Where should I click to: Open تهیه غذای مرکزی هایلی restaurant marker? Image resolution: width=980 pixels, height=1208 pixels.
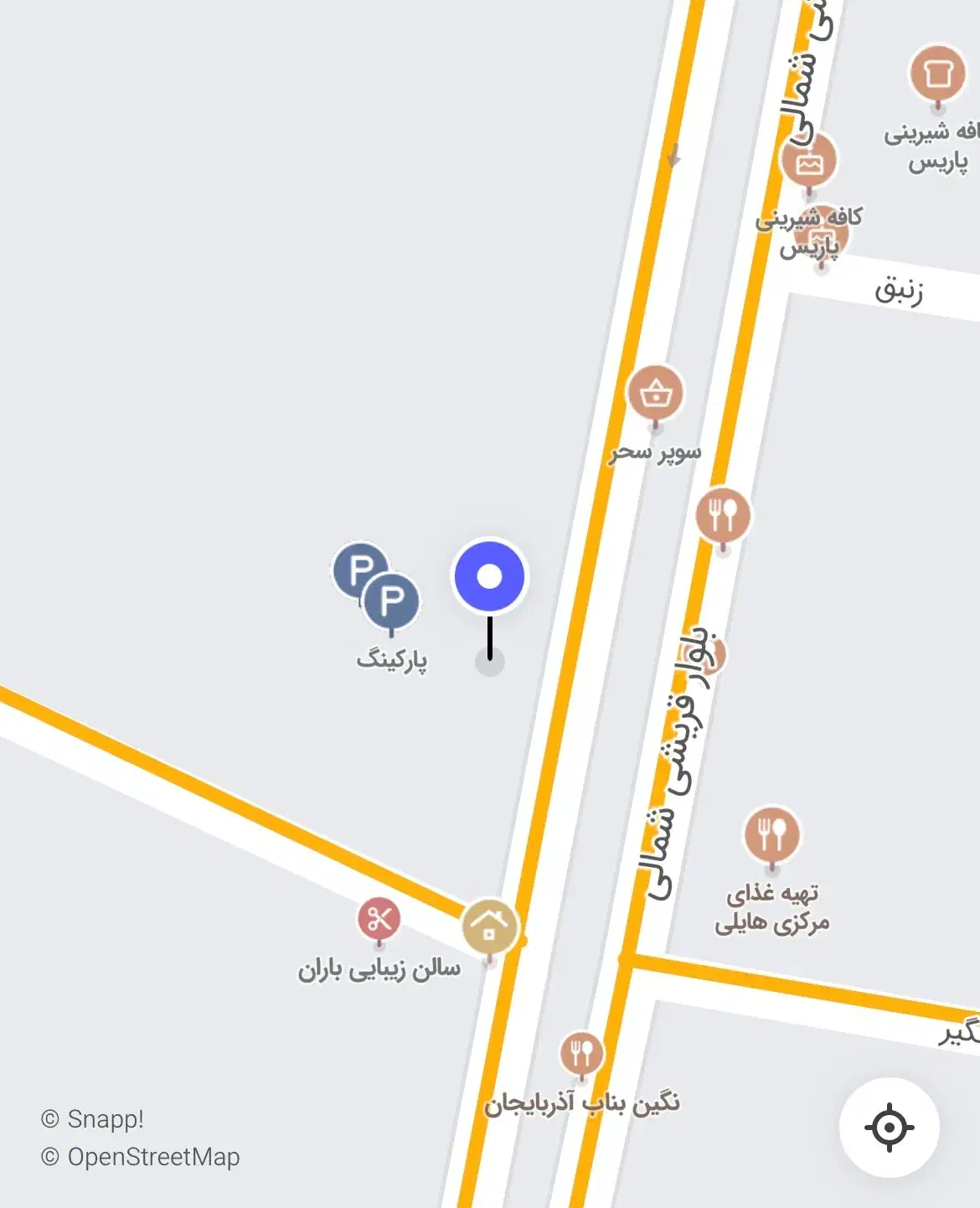coord(771,834)
